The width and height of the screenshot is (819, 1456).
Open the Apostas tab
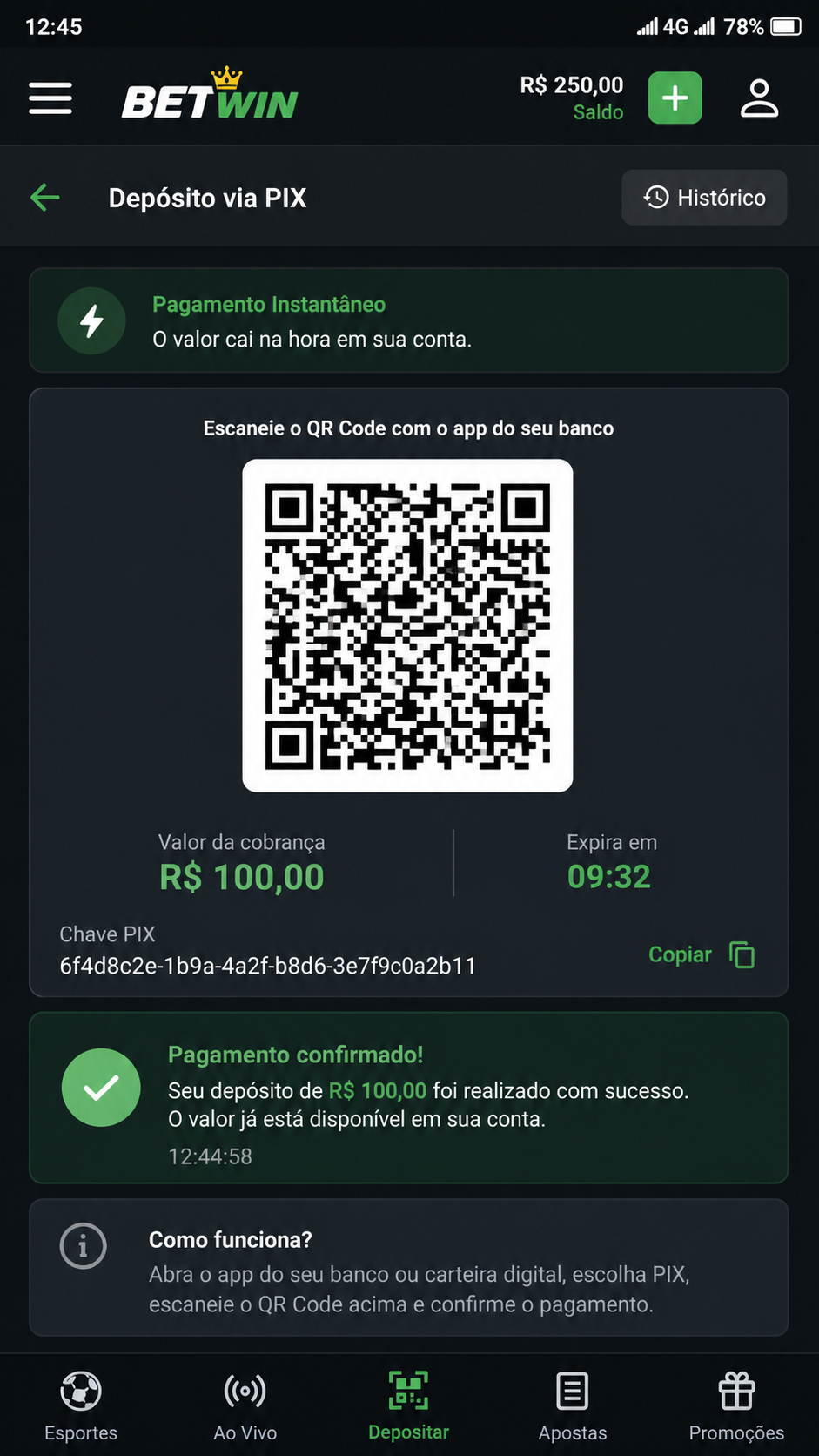tap(573, 1405)
